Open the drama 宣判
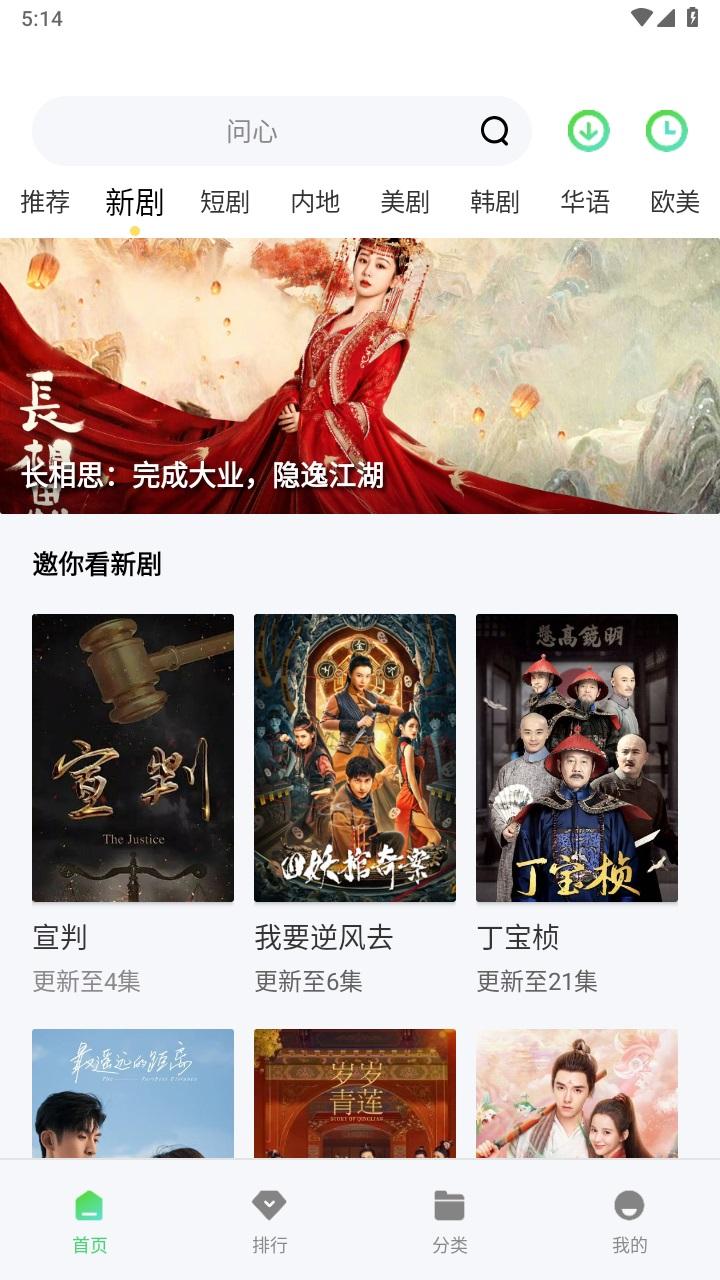This screenshot has height=1280, width=720. tap(133, 758)
